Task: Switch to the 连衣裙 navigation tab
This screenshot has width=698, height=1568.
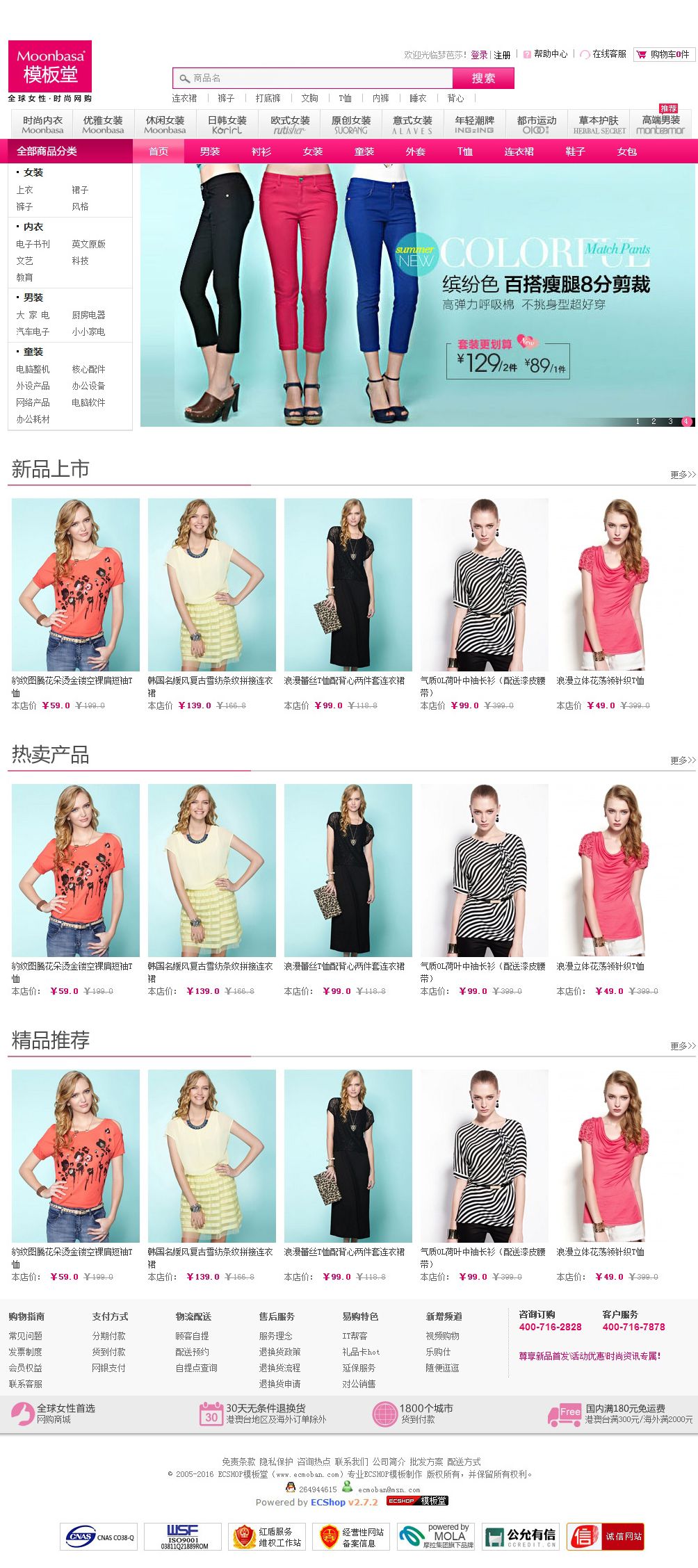Action: pos(519,151)
